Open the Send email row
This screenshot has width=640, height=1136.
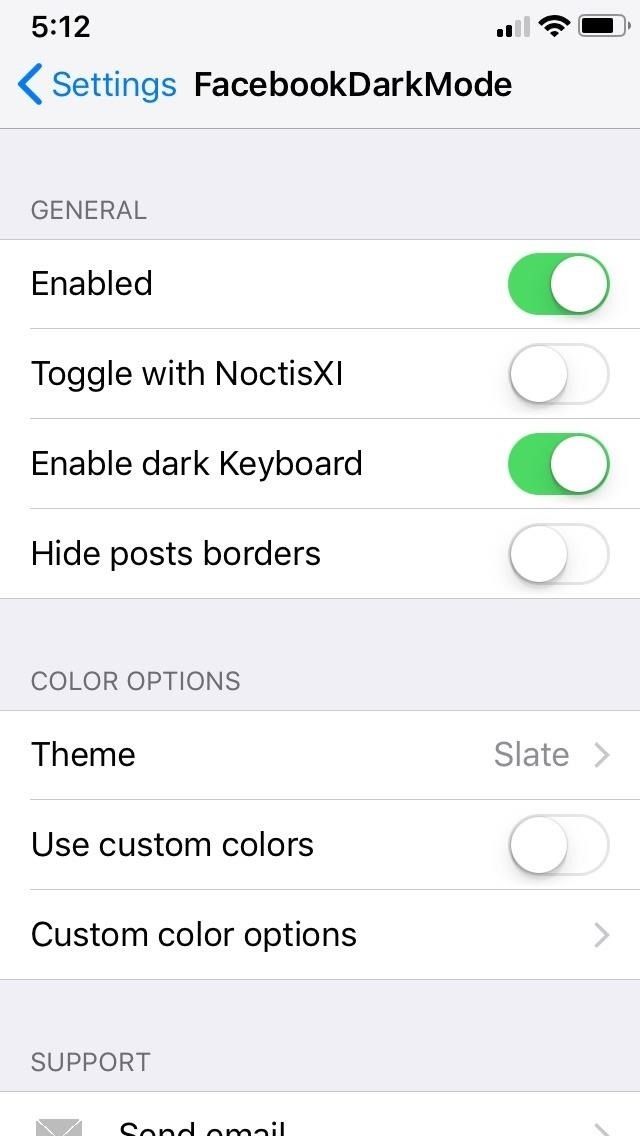coord(320,1124)
